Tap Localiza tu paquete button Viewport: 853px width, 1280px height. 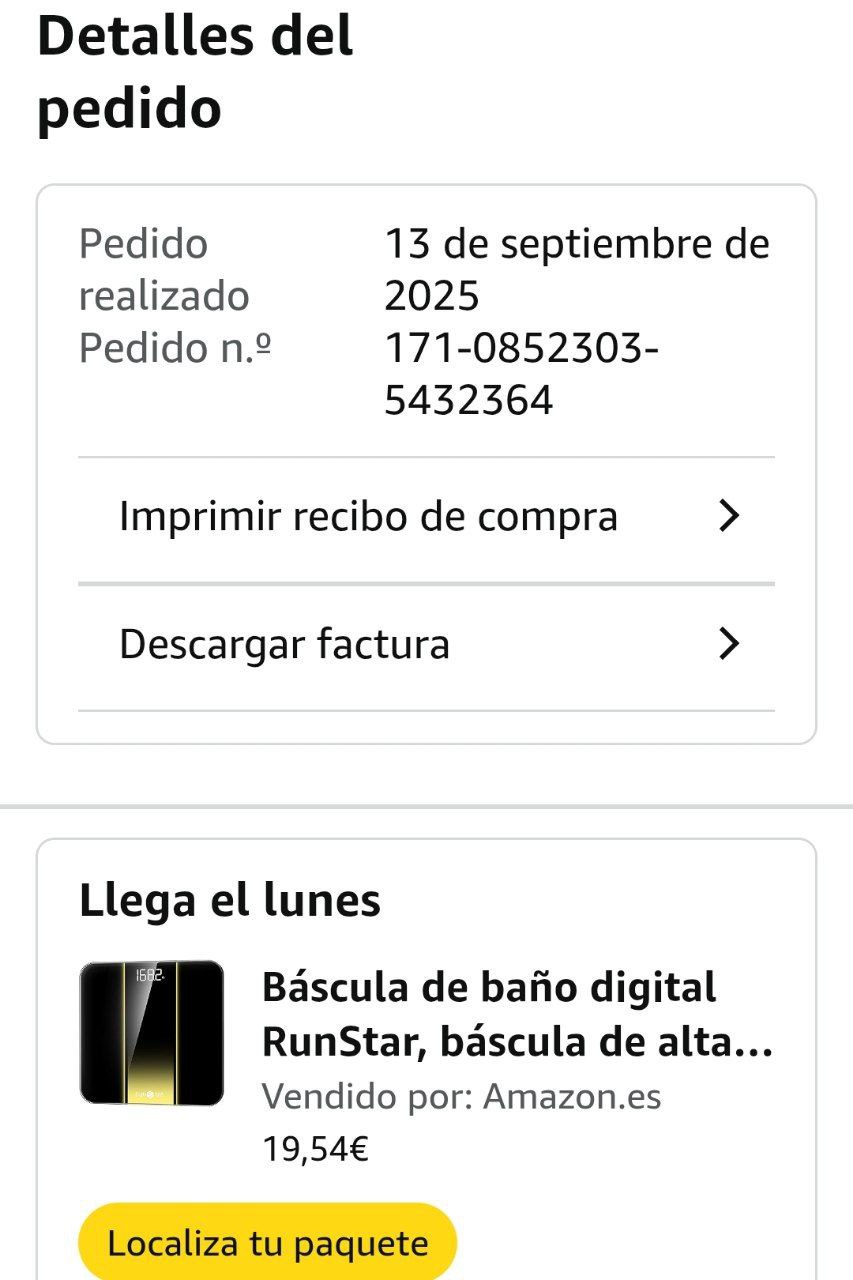coord(267,1244)
